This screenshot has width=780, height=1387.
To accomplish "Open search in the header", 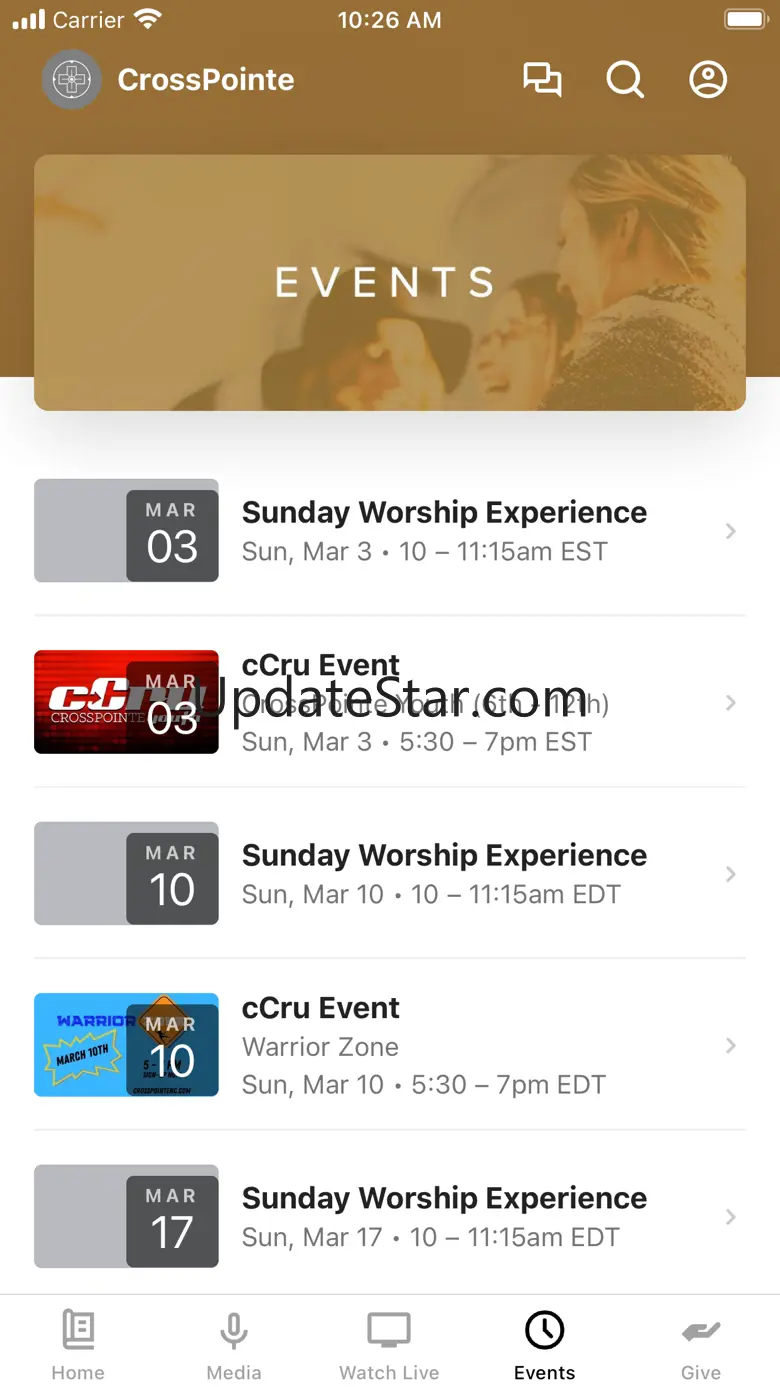I will click(625, 80).
